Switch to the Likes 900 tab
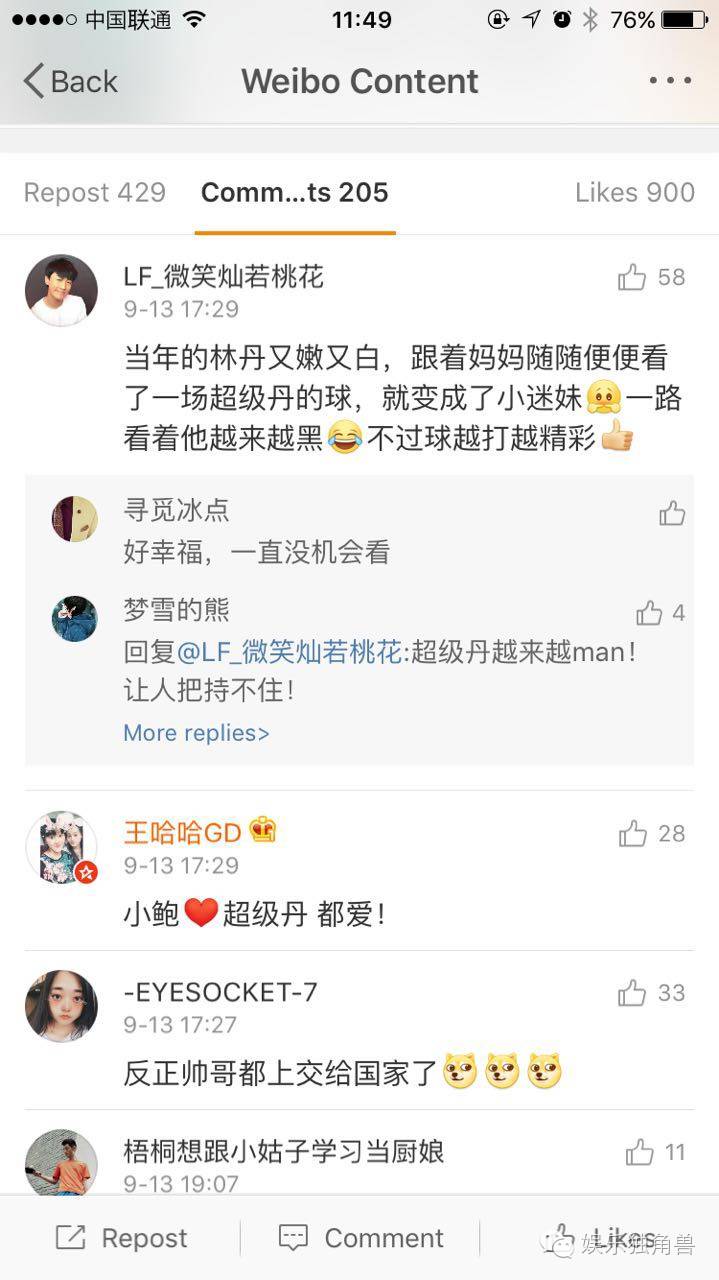 tap(634, 192)
